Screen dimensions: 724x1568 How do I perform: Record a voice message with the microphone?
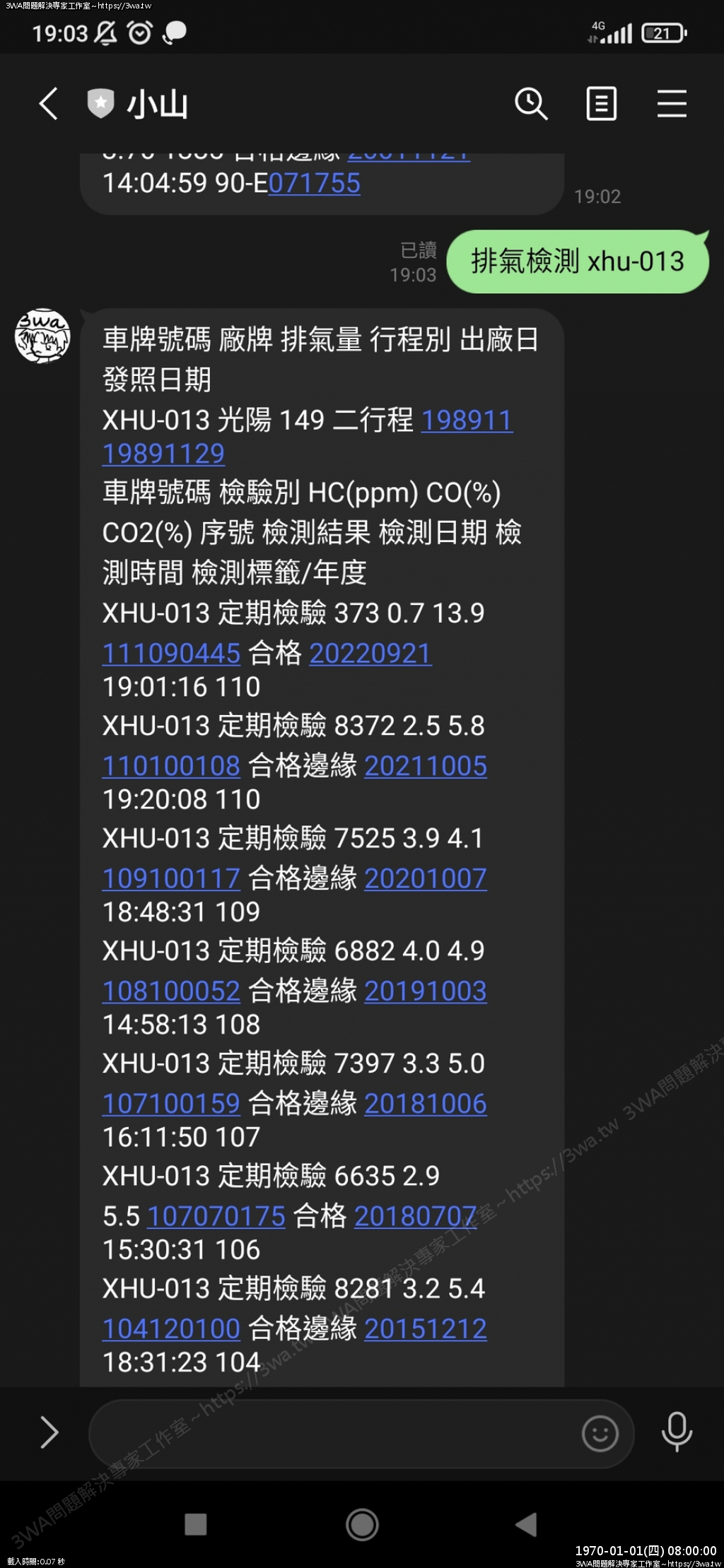click(x=677, y=1432)
